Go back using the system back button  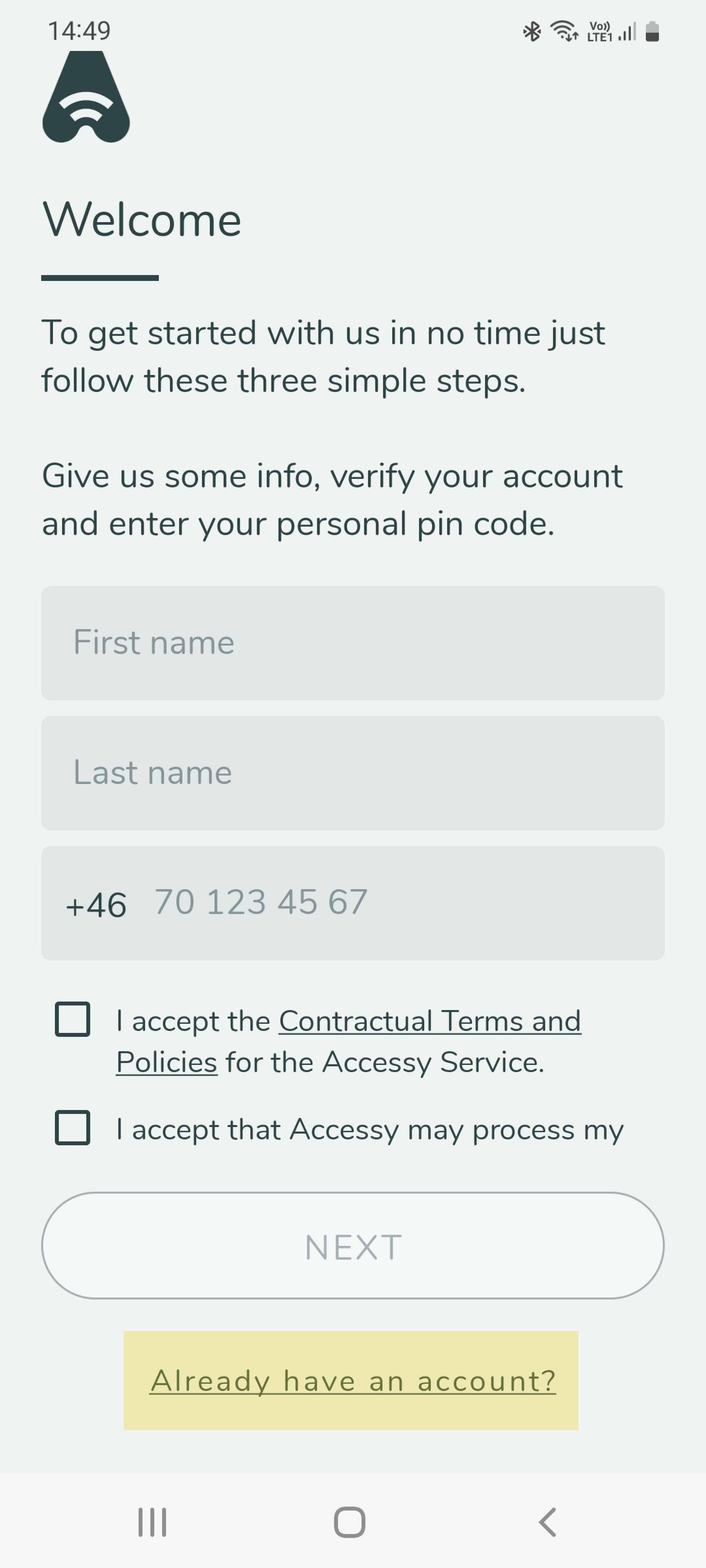[547, 1522]
